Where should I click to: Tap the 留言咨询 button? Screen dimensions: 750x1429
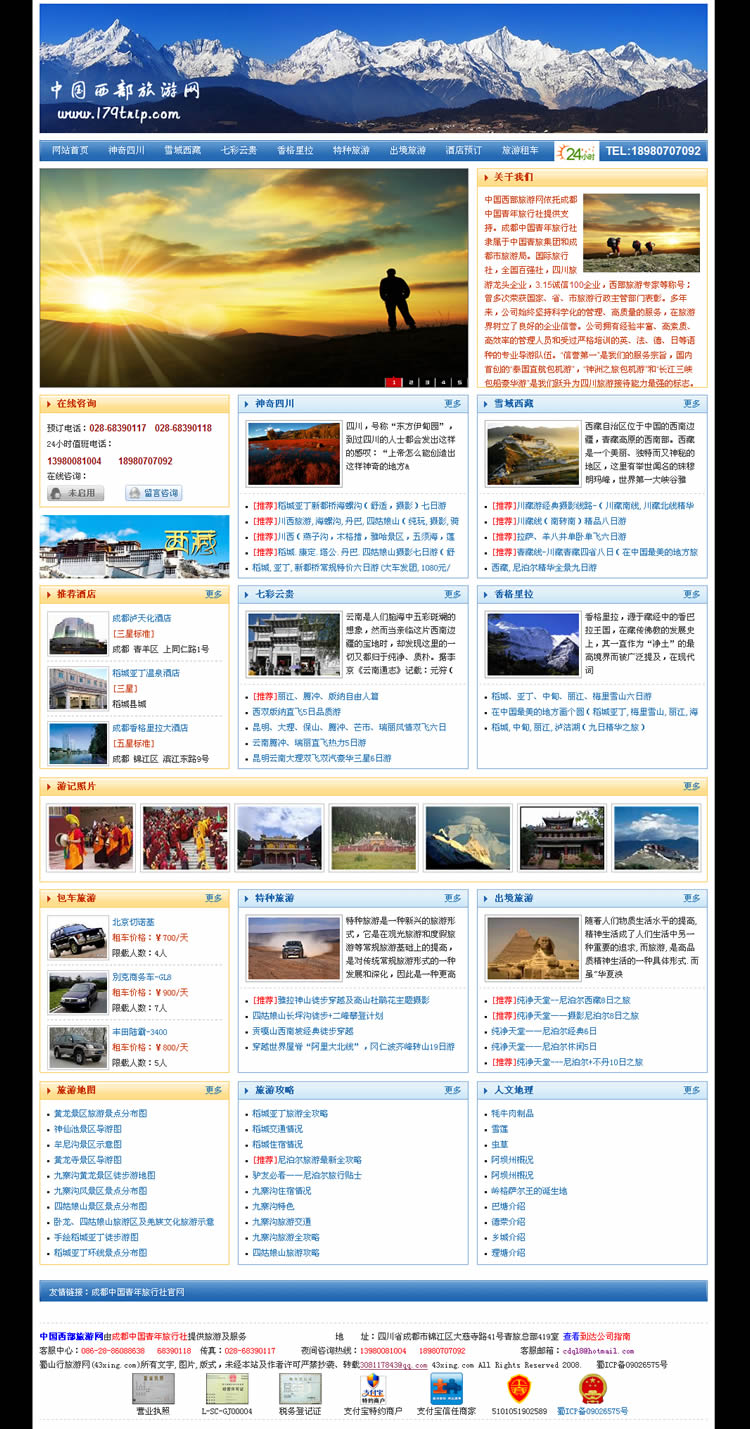(x=153, y=493)
